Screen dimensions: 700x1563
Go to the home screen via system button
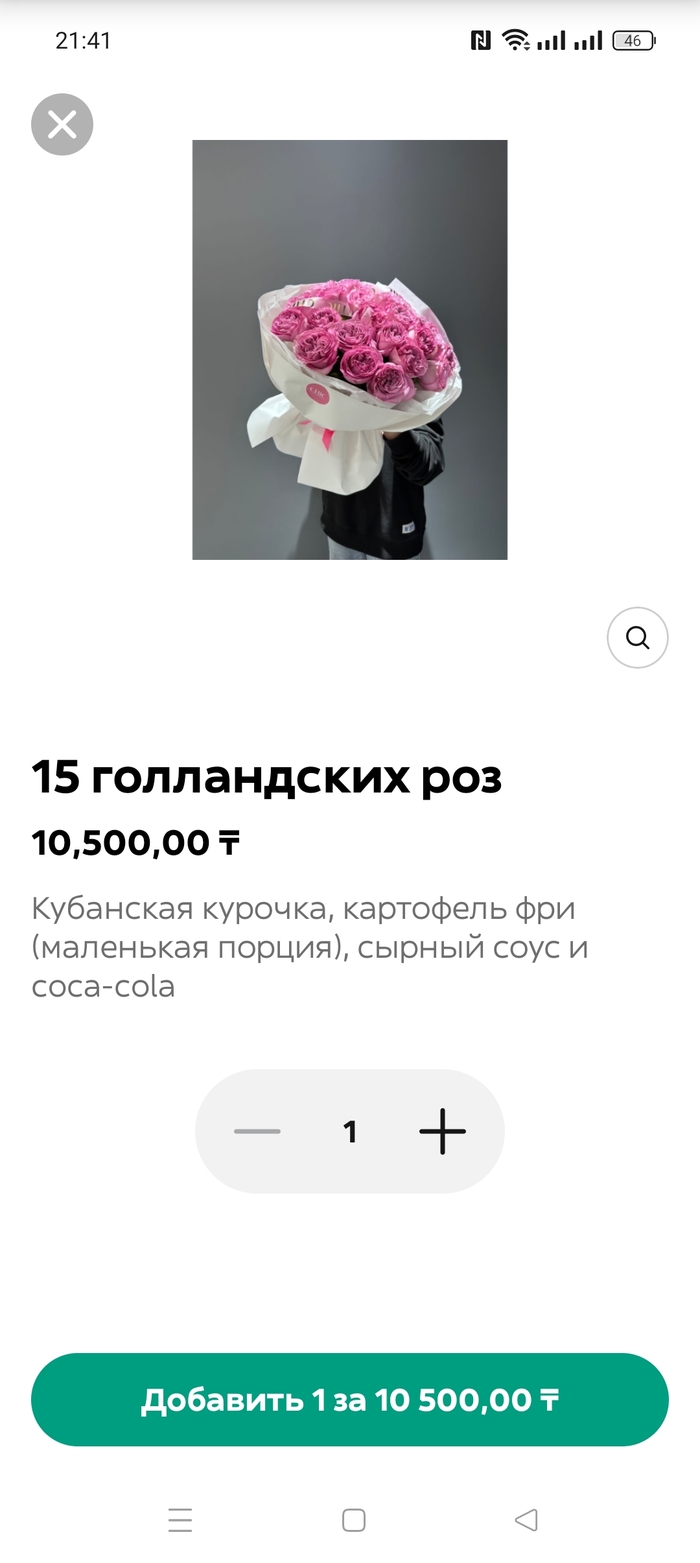[x=353, y=1520]
